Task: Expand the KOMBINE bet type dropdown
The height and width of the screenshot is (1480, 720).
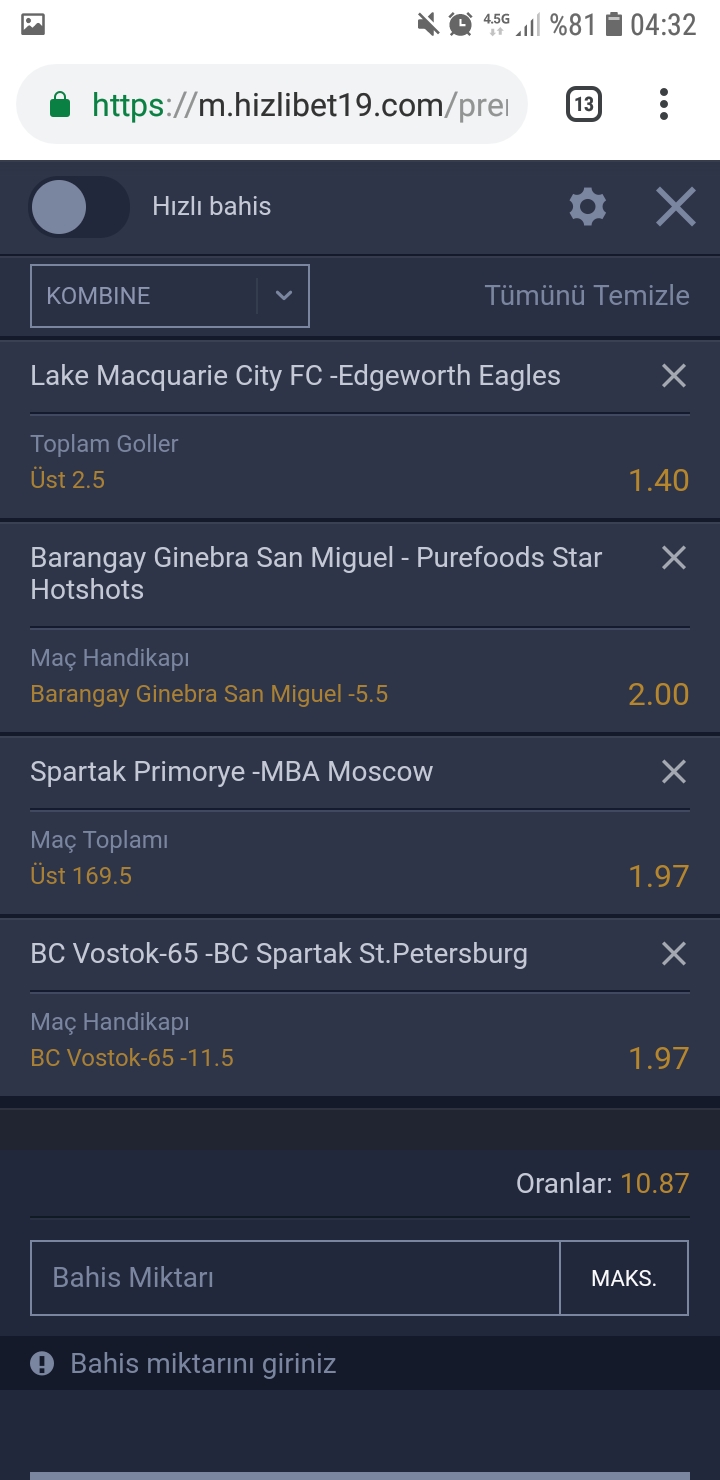Action: [x=170, y=296]
